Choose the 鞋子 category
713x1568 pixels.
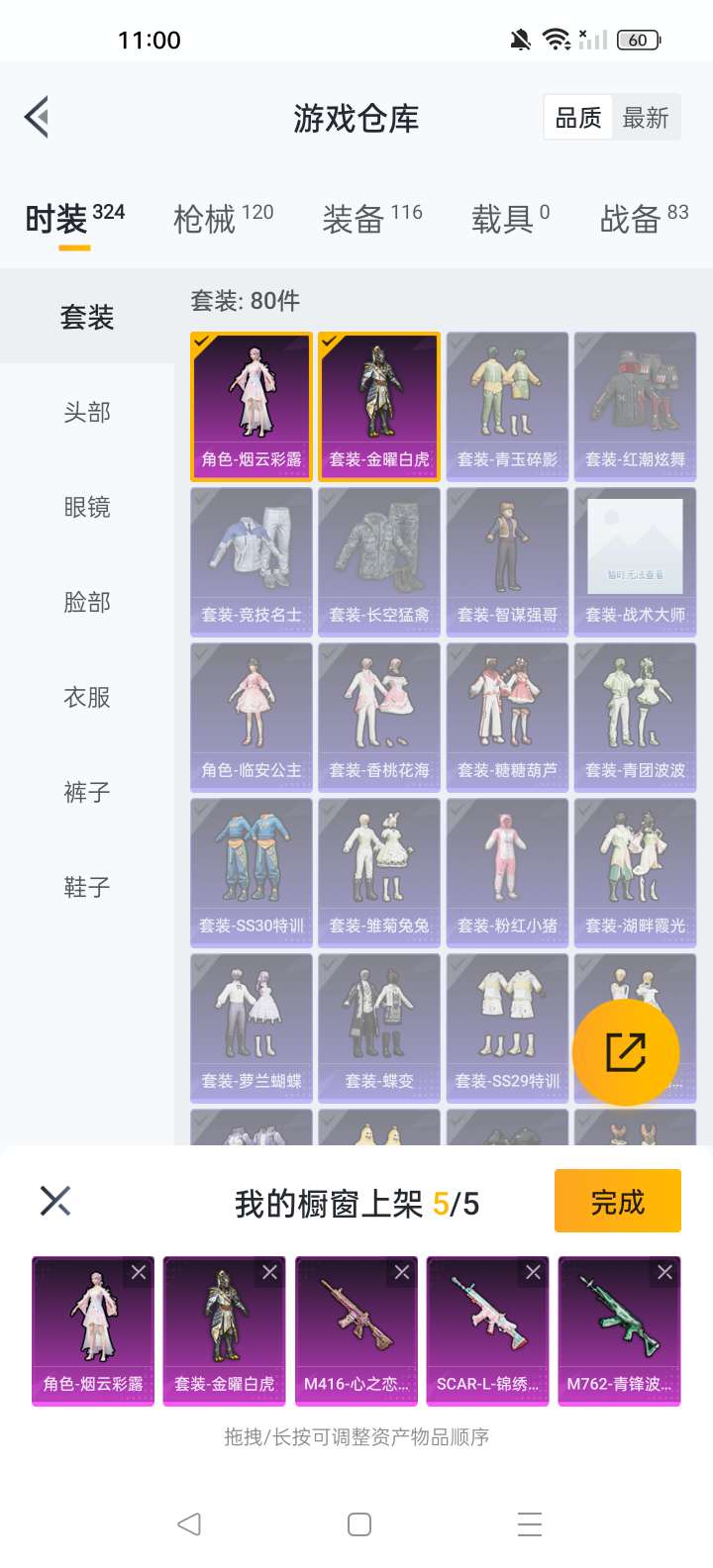(87, 888)
